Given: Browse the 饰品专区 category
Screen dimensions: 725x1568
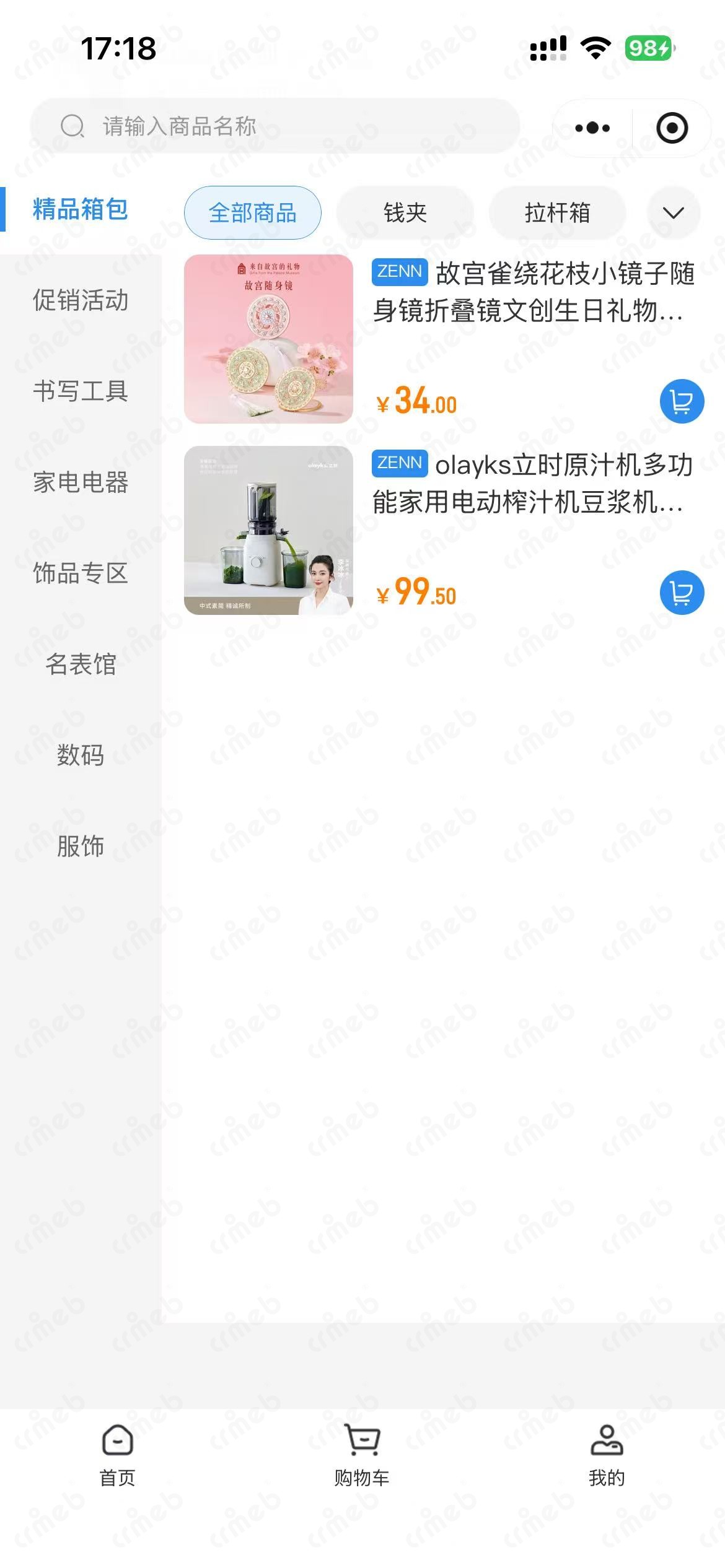Looking at the screenshot, I should (x=81, y=573).
